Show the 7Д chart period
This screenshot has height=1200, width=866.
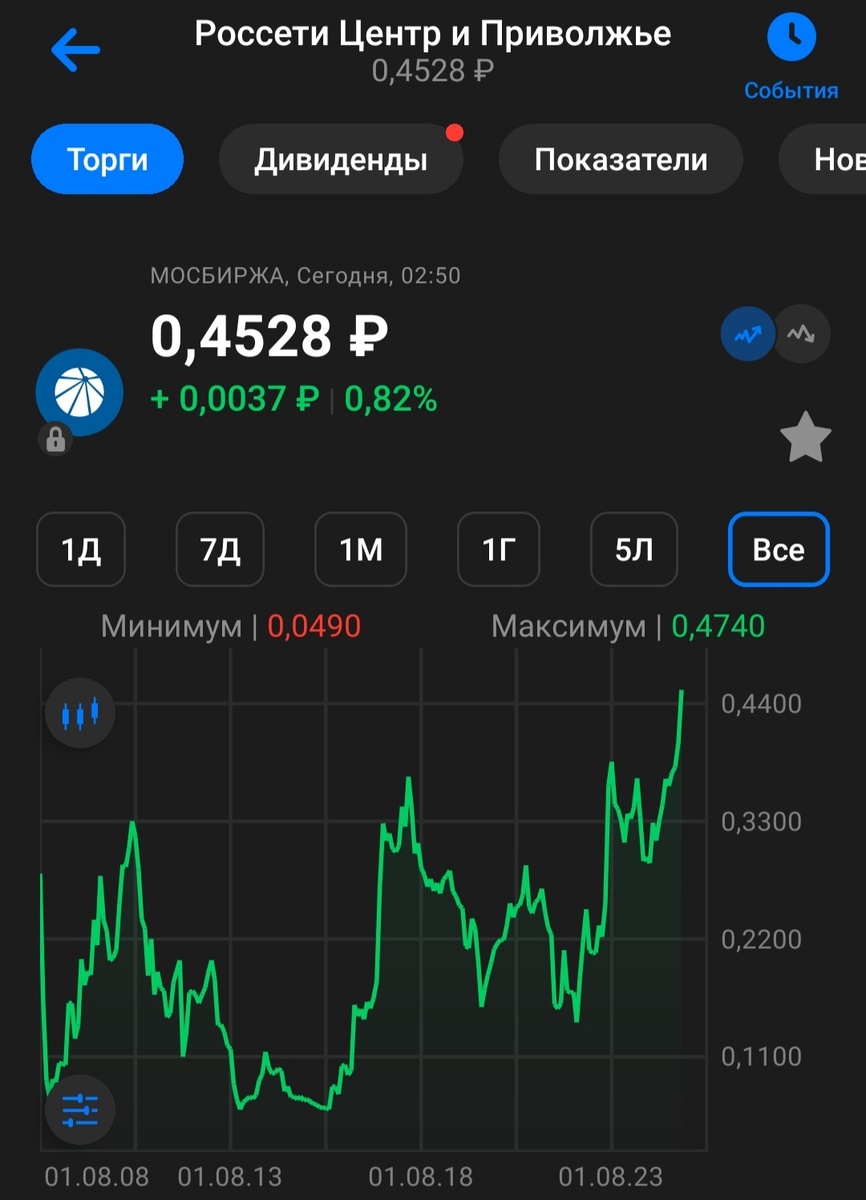pyautogui.click(x=220, y=549)
